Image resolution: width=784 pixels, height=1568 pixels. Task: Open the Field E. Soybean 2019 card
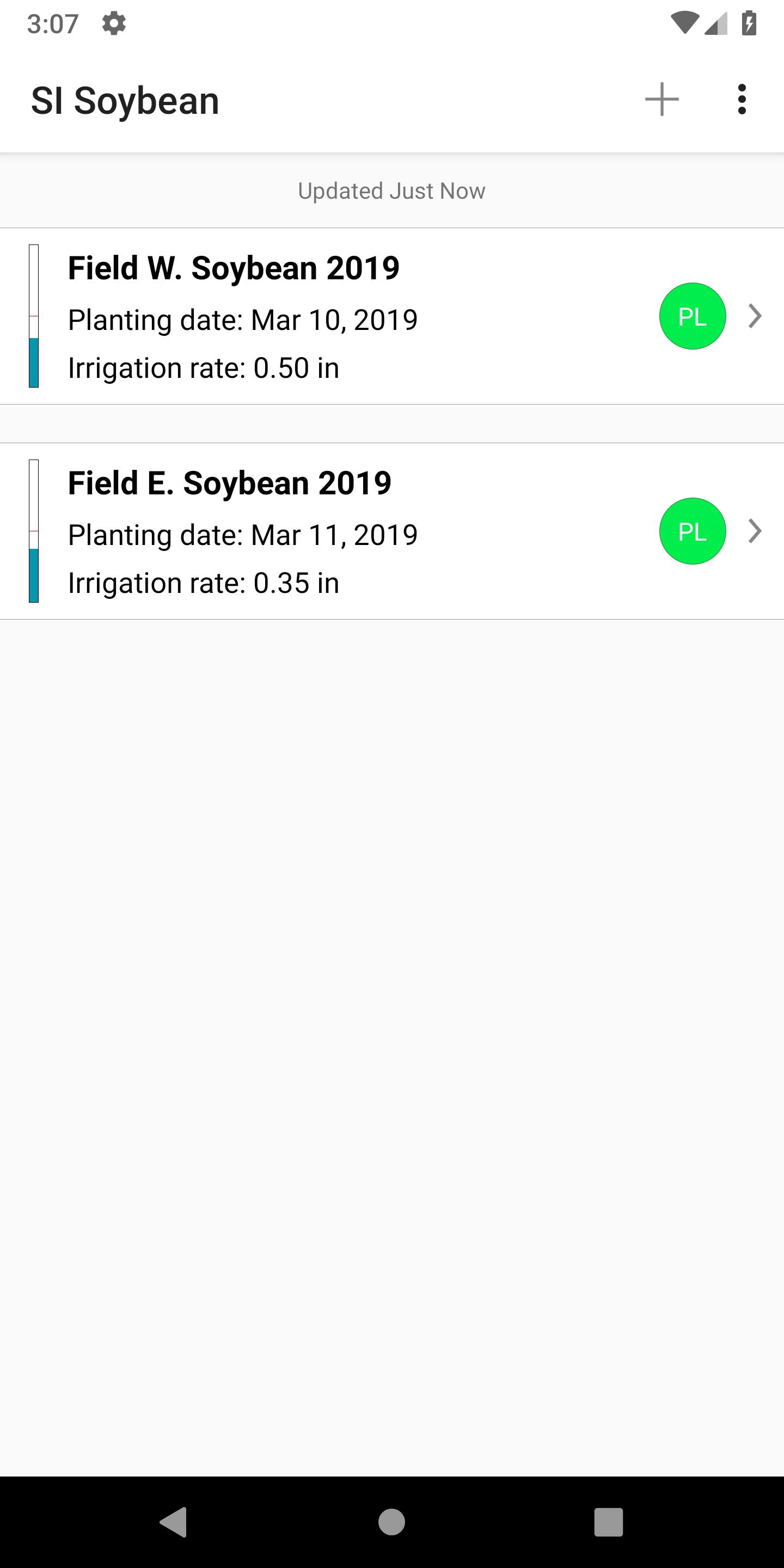coord(304,531)
